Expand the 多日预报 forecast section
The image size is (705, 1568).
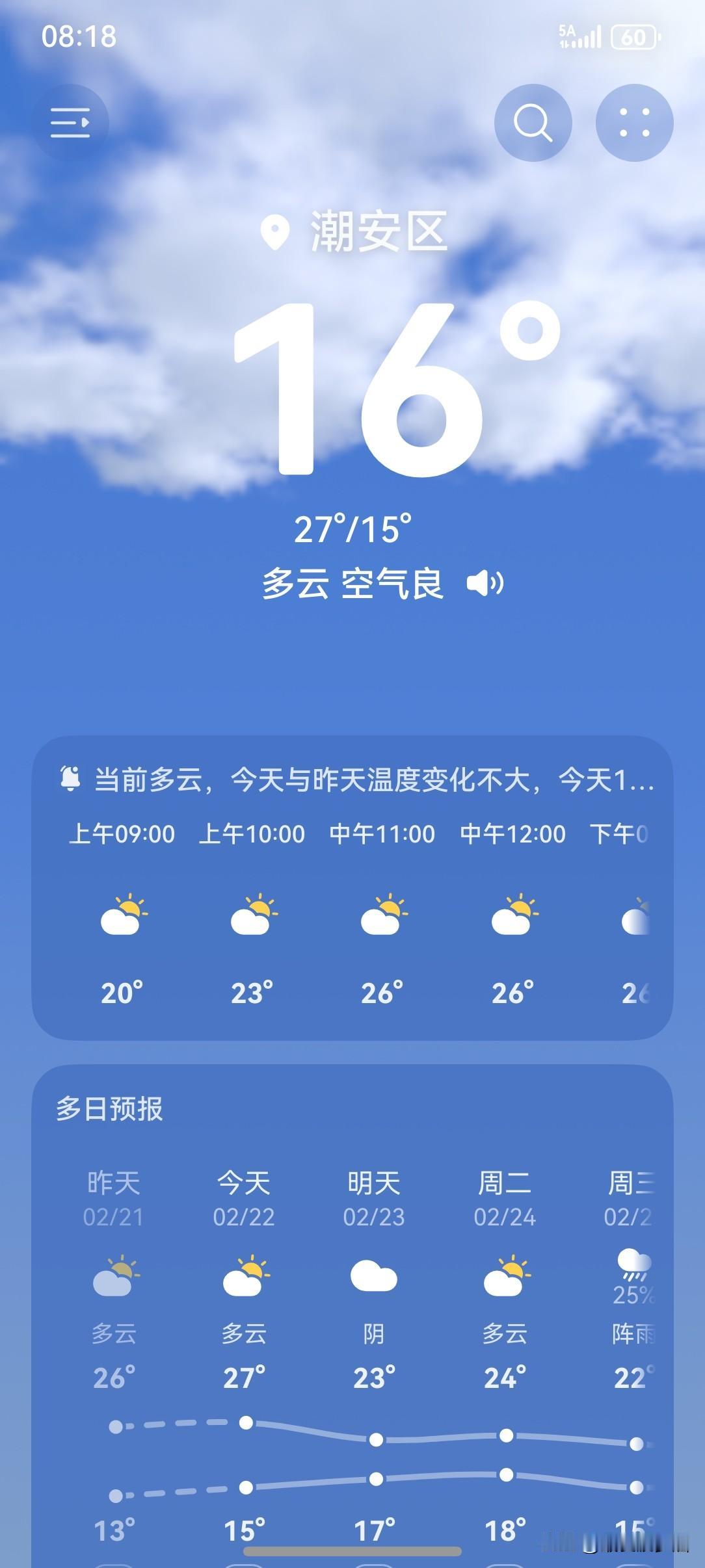click(111, 1107)
